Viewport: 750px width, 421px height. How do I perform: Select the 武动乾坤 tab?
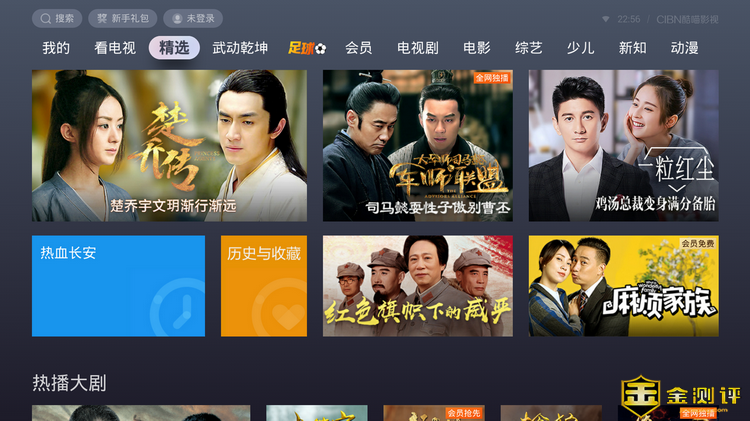[240, 48]
